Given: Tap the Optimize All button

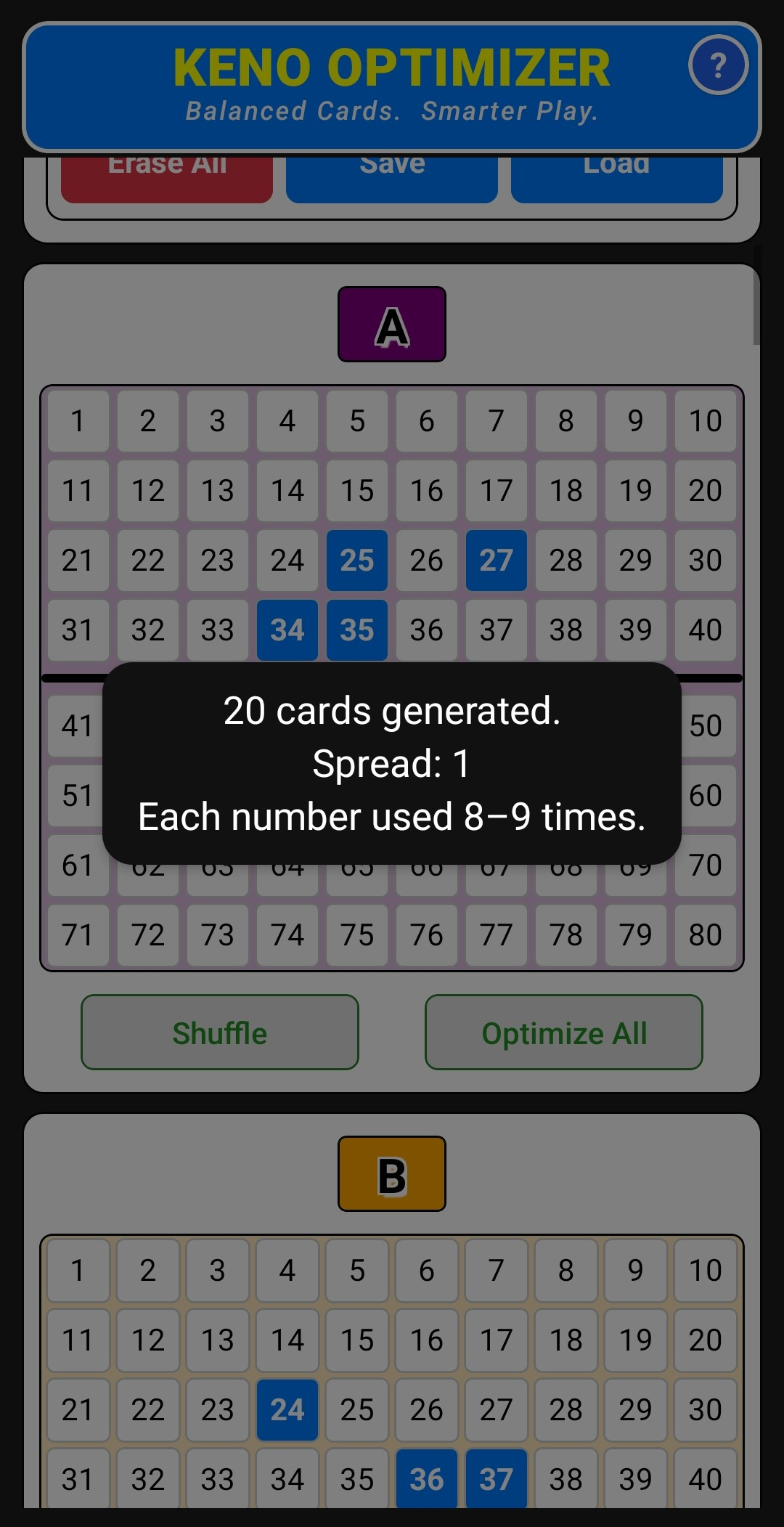Looking at the screenshot, I should point(563,1032).
